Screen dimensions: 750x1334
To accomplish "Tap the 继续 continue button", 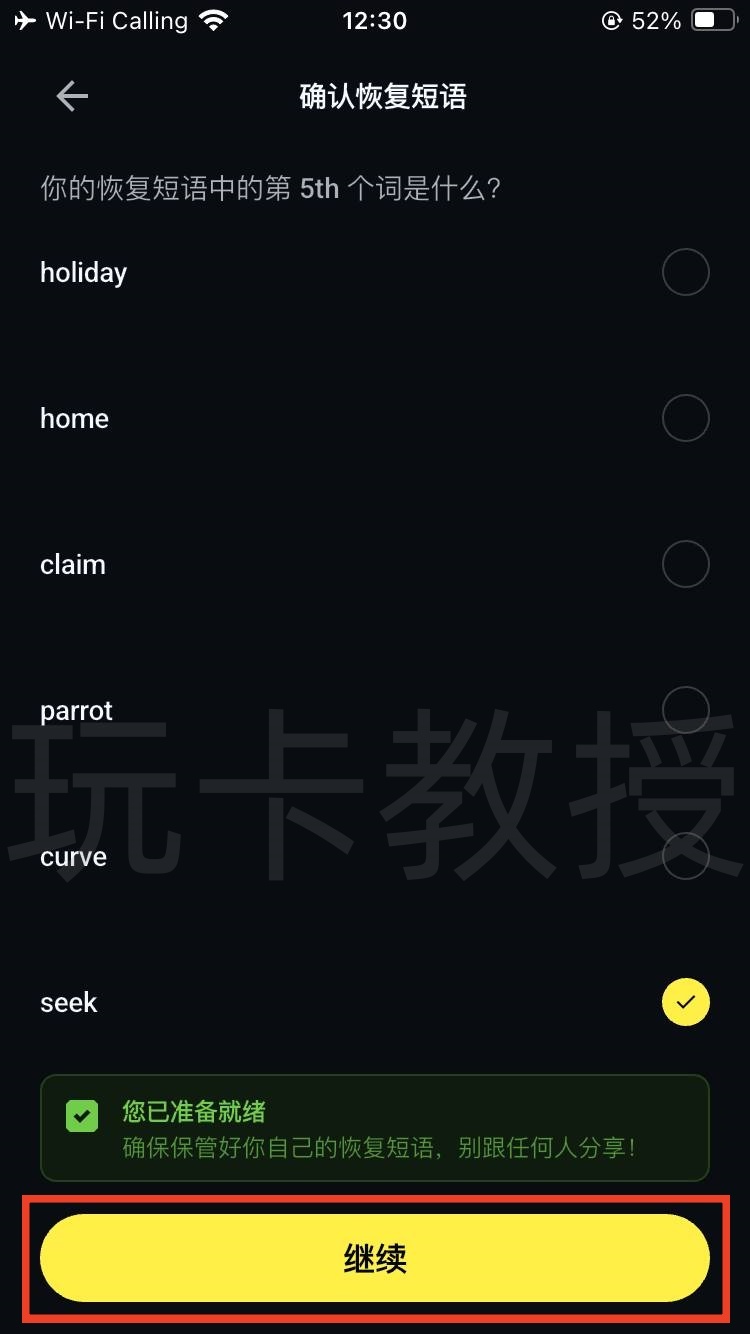I will [x=375, y=1258].
